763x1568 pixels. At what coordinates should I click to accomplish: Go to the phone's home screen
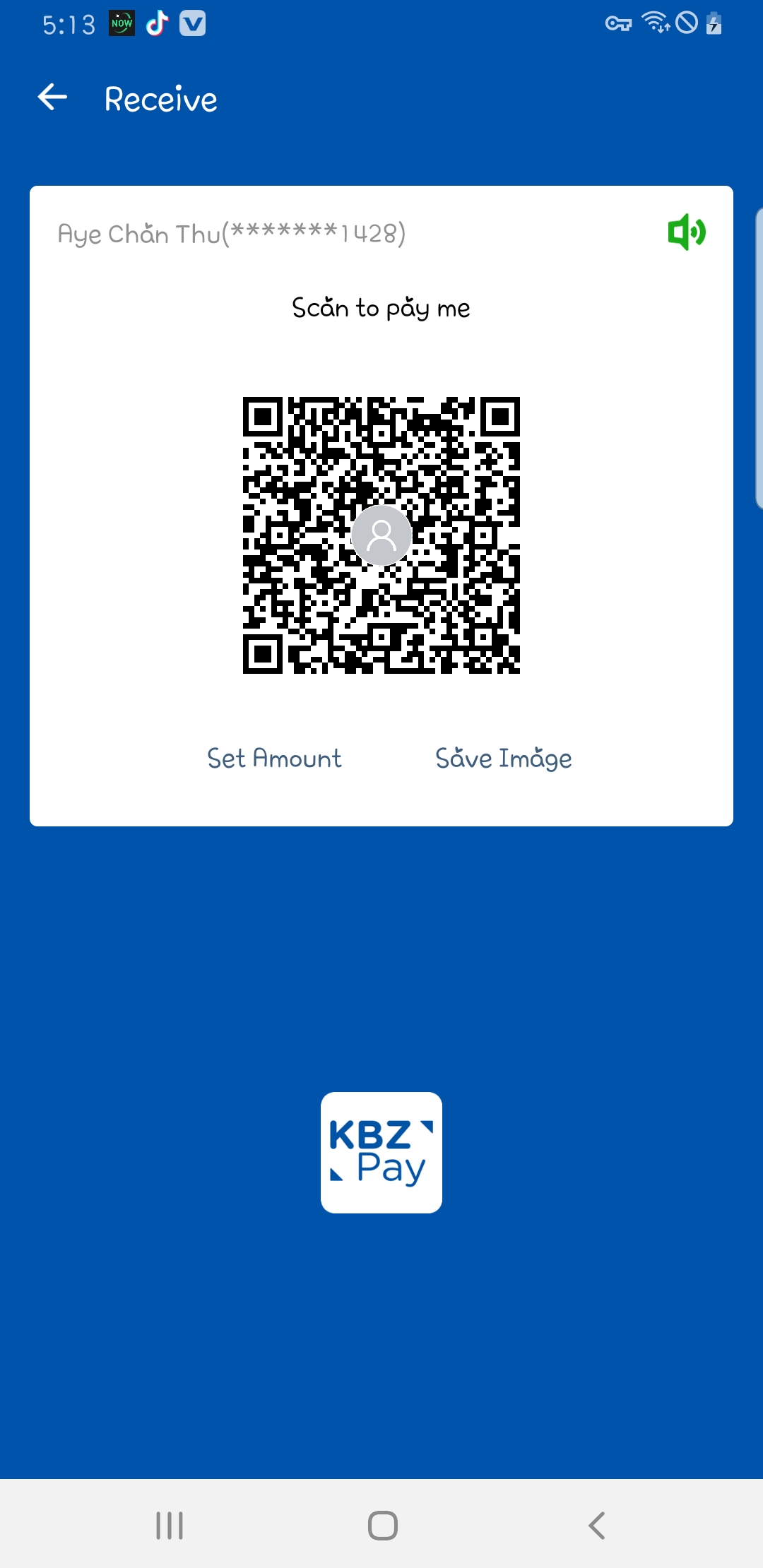382,1526
